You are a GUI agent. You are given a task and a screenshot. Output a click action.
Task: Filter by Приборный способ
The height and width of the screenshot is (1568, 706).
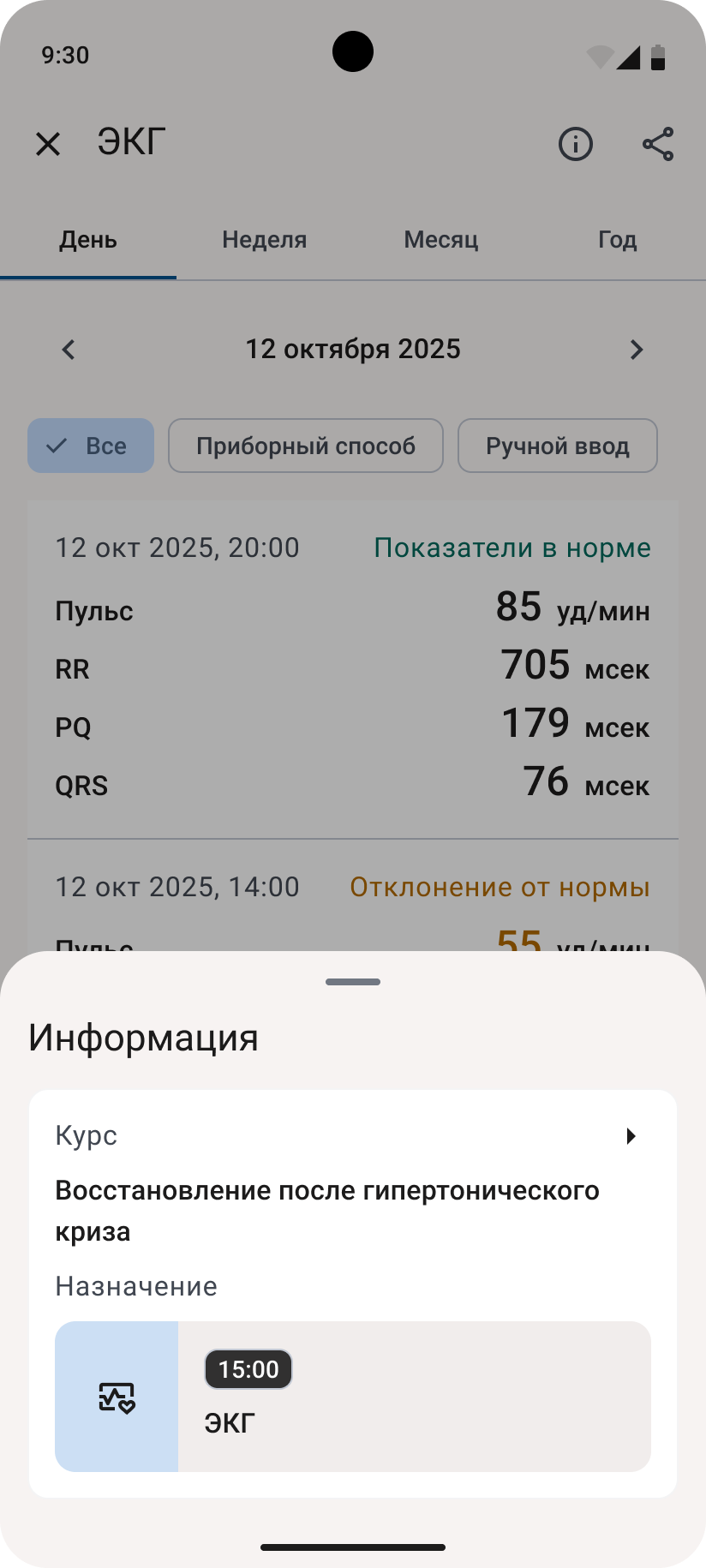(x=305, y=446)
